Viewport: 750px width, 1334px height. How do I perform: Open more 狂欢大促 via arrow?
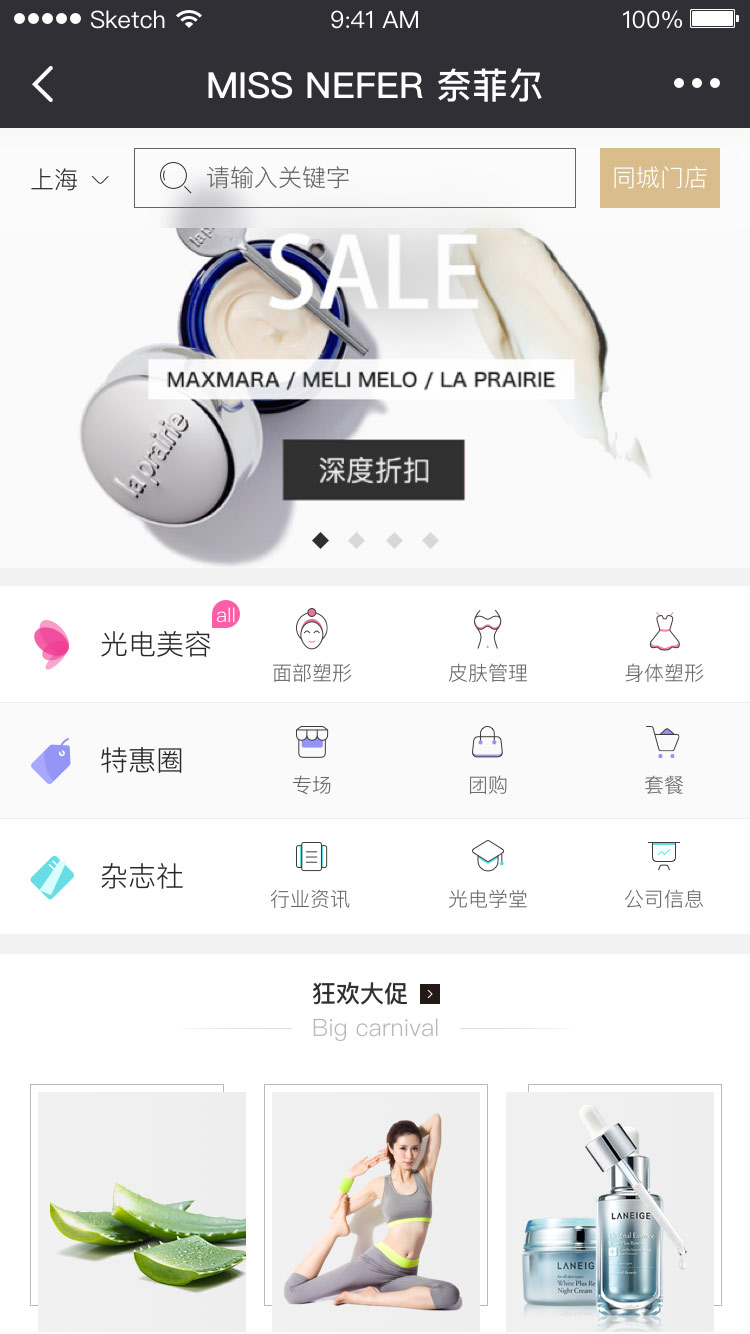coord(430,994)
